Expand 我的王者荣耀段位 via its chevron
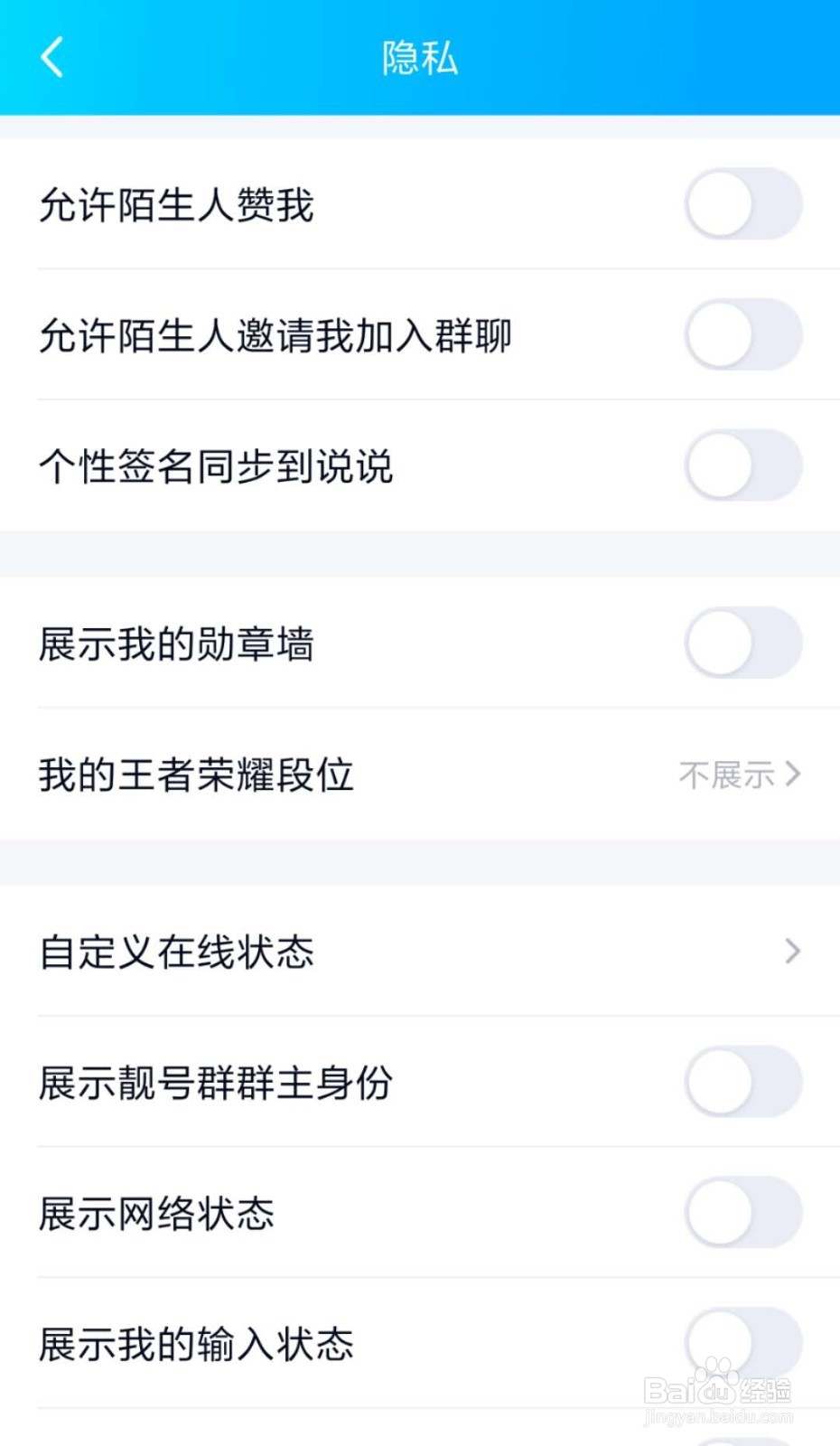Image resolution: width=840 pixels, height=1446 pixels. click(x=794, y=774)
